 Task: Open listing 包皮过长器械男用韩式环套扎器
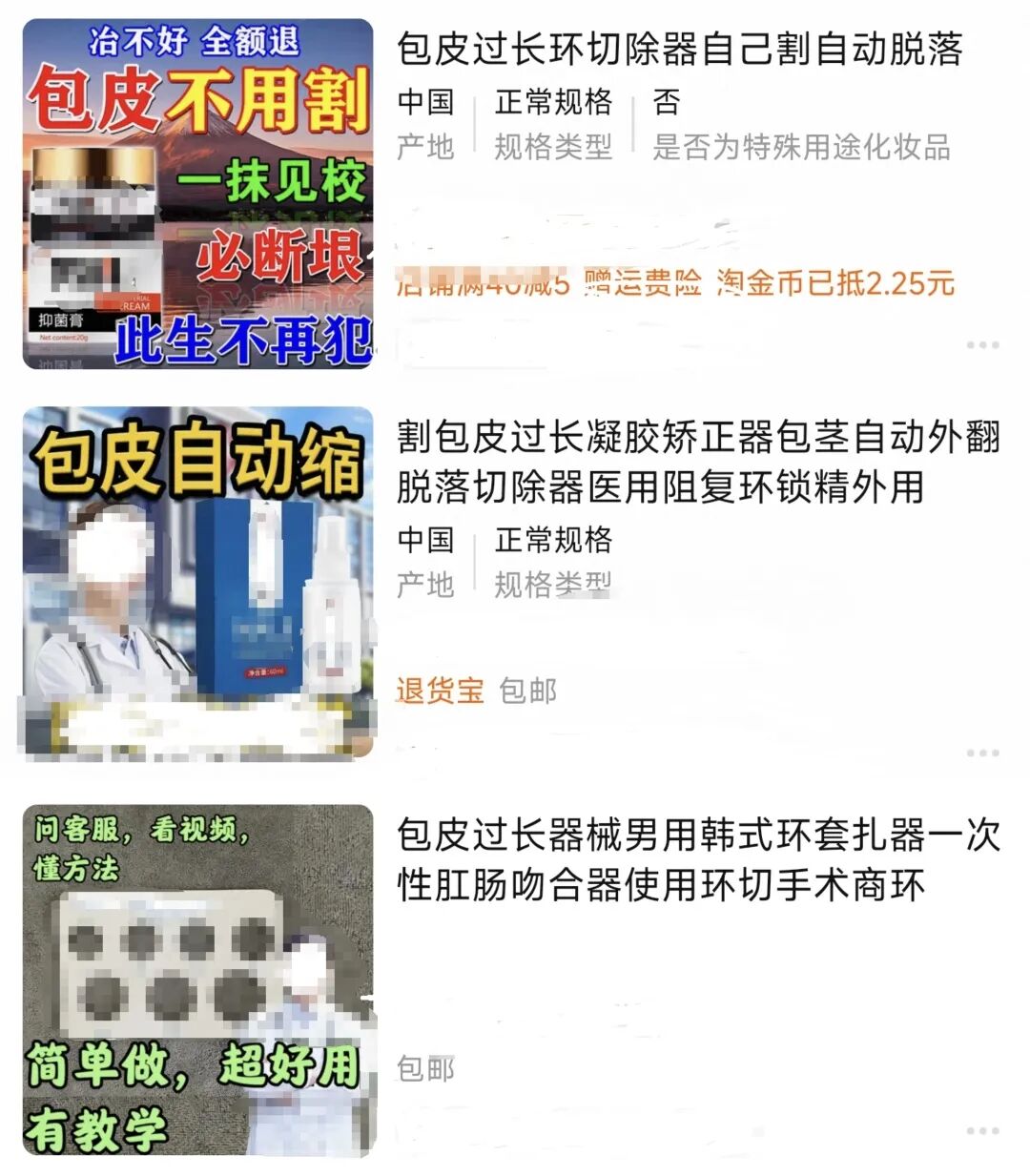(x=698, y=859)
